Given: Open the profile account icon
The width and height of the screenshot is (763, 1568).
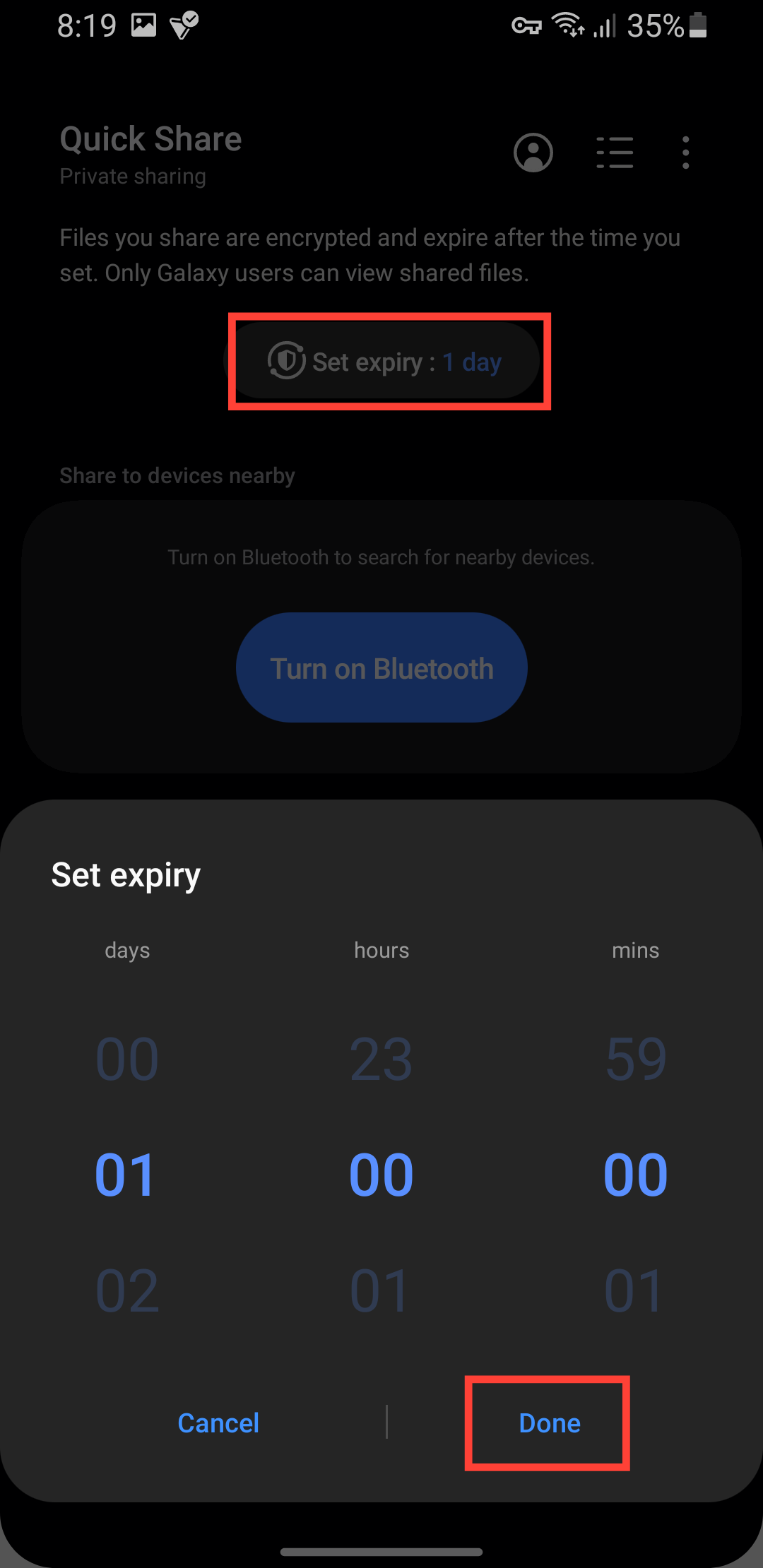Looking at the screenshot, I should [x=533, y=153].
